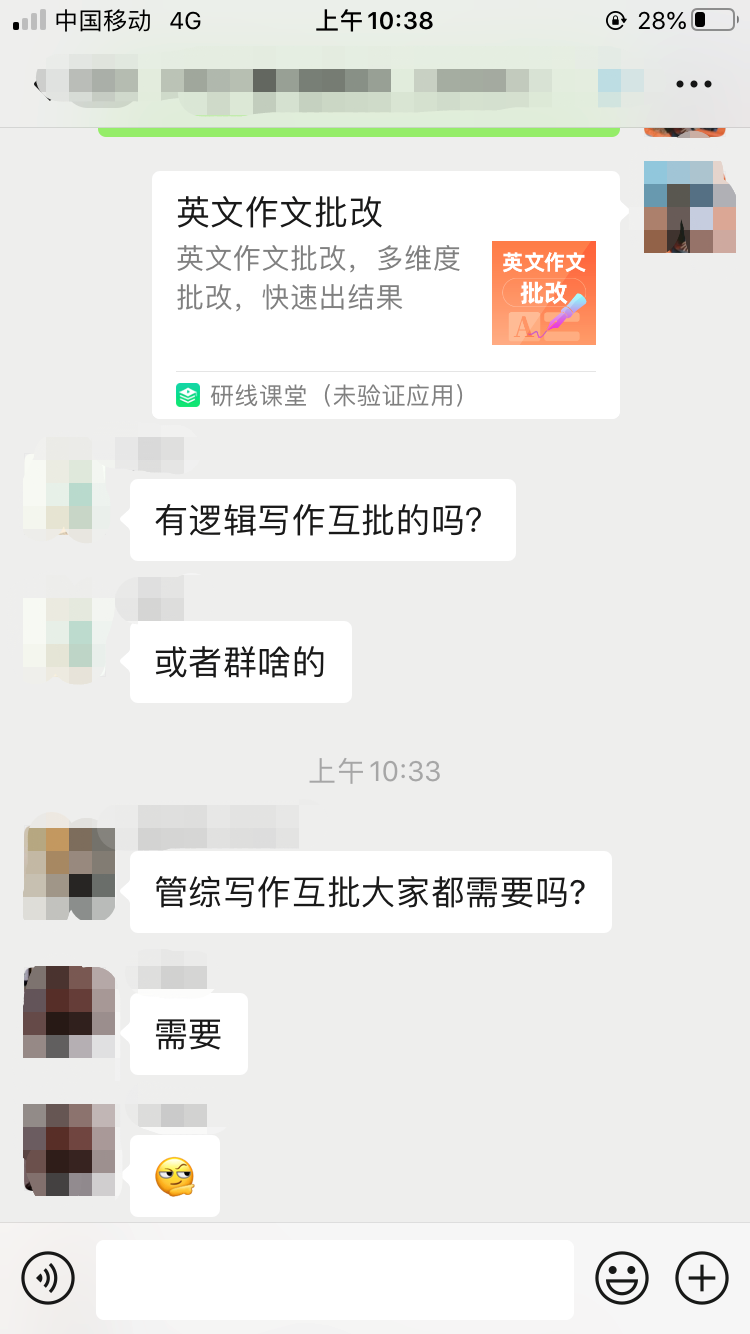Screen dimensions: 750x1334
Task: Switch to voice input mode
Action: (47, 1278)
